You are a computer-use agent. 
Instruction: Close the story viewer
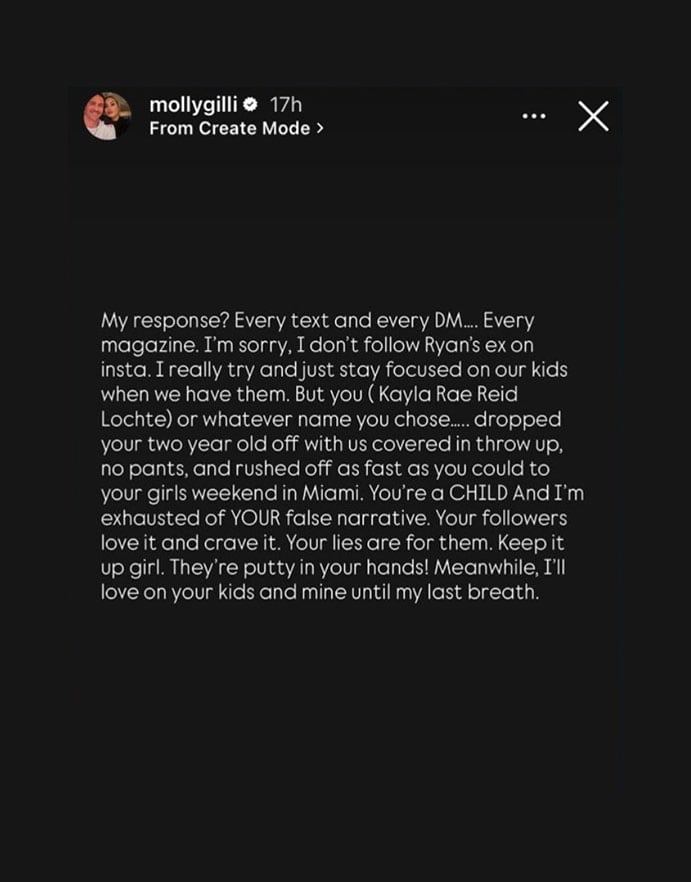593,116
